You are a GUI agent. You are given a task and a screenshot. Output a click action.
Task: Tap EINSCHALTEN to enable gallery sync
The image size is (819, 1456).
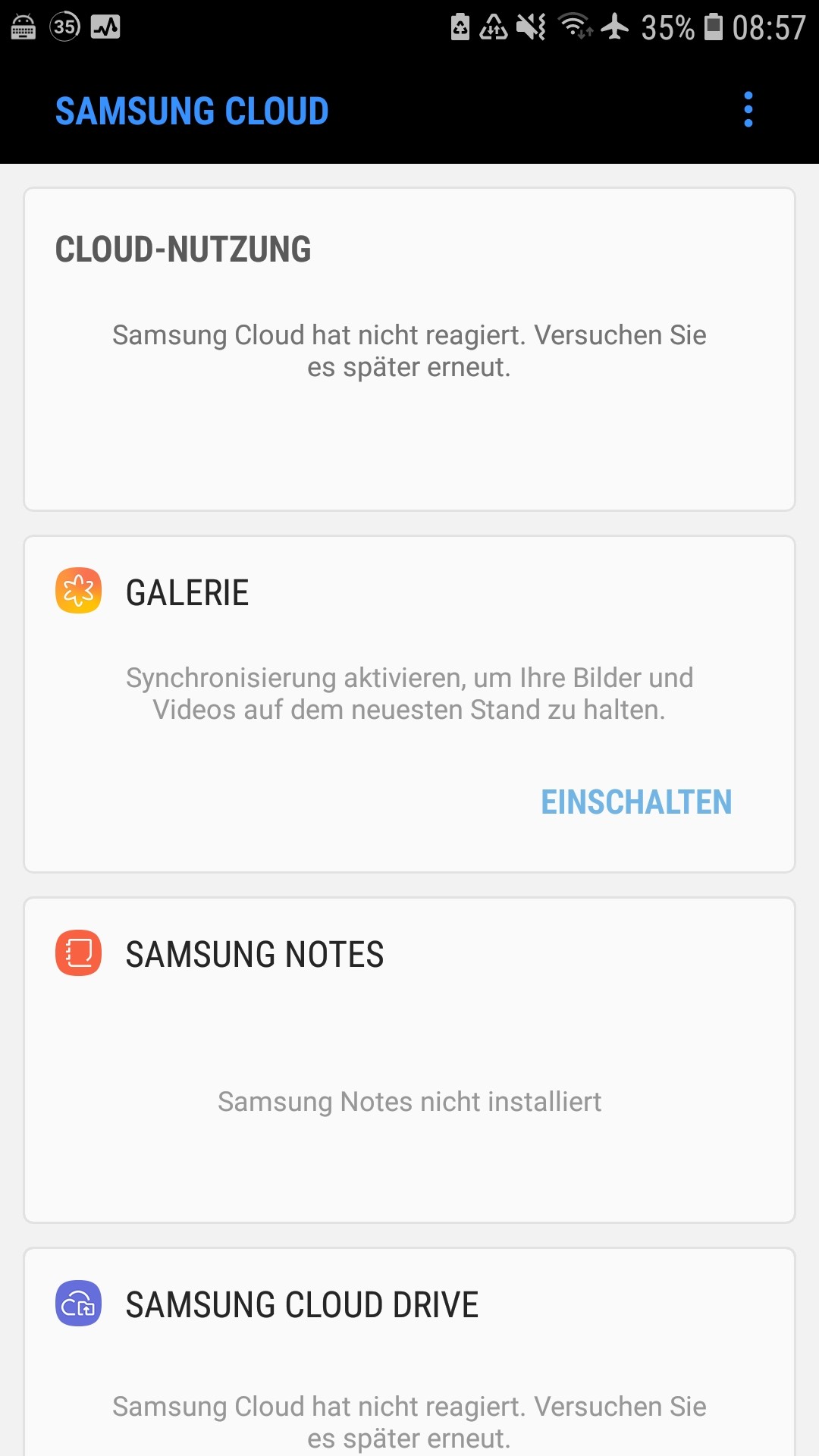[x=636, y=802]
